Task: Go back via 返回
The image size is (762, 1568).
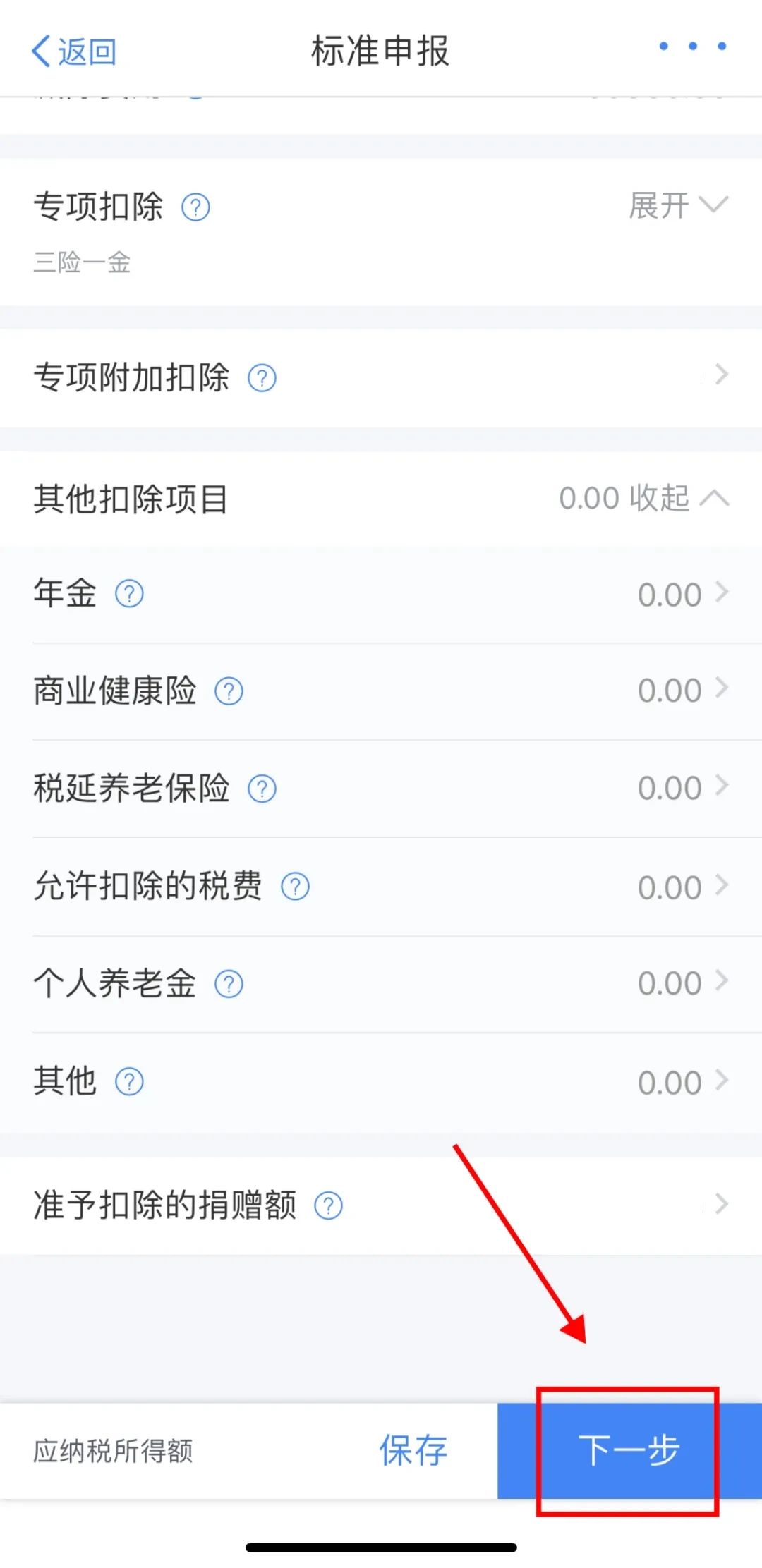Action: (x=73, y=51)
